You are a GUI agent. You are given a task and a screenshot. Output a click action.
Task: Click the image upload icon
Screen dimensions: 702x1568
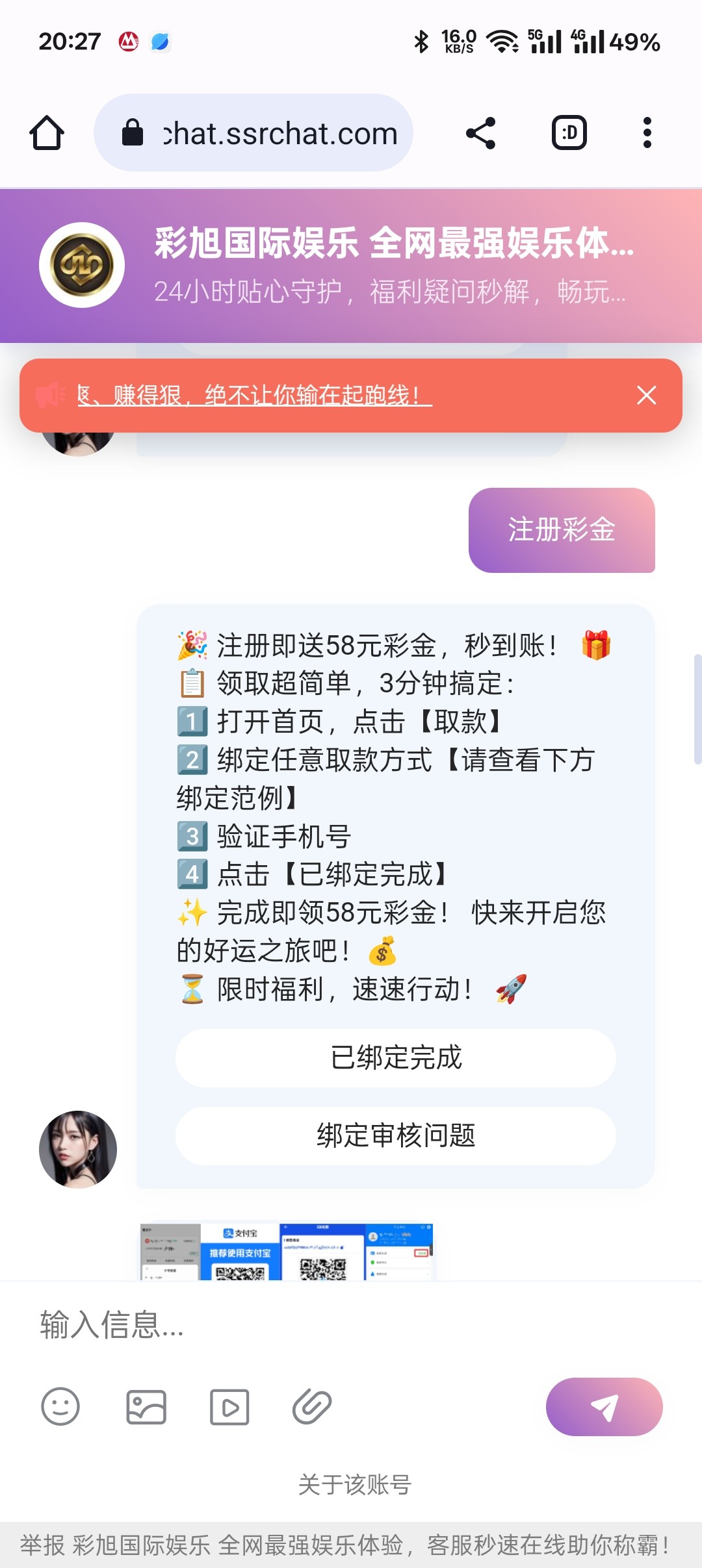[146, 1407]
